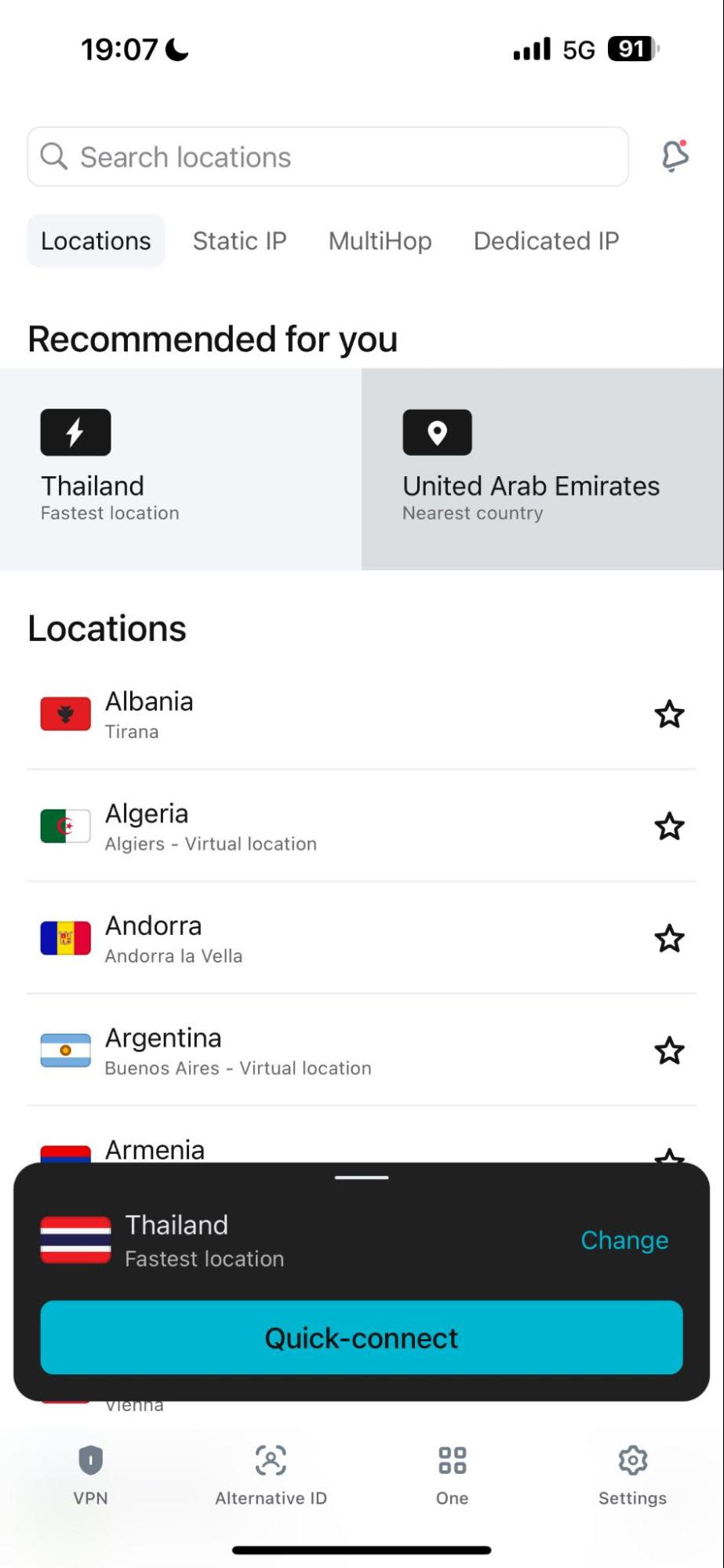Tap Change next to Thailand
Viewport: 724px width, 1568px height.
(624, 1240)
